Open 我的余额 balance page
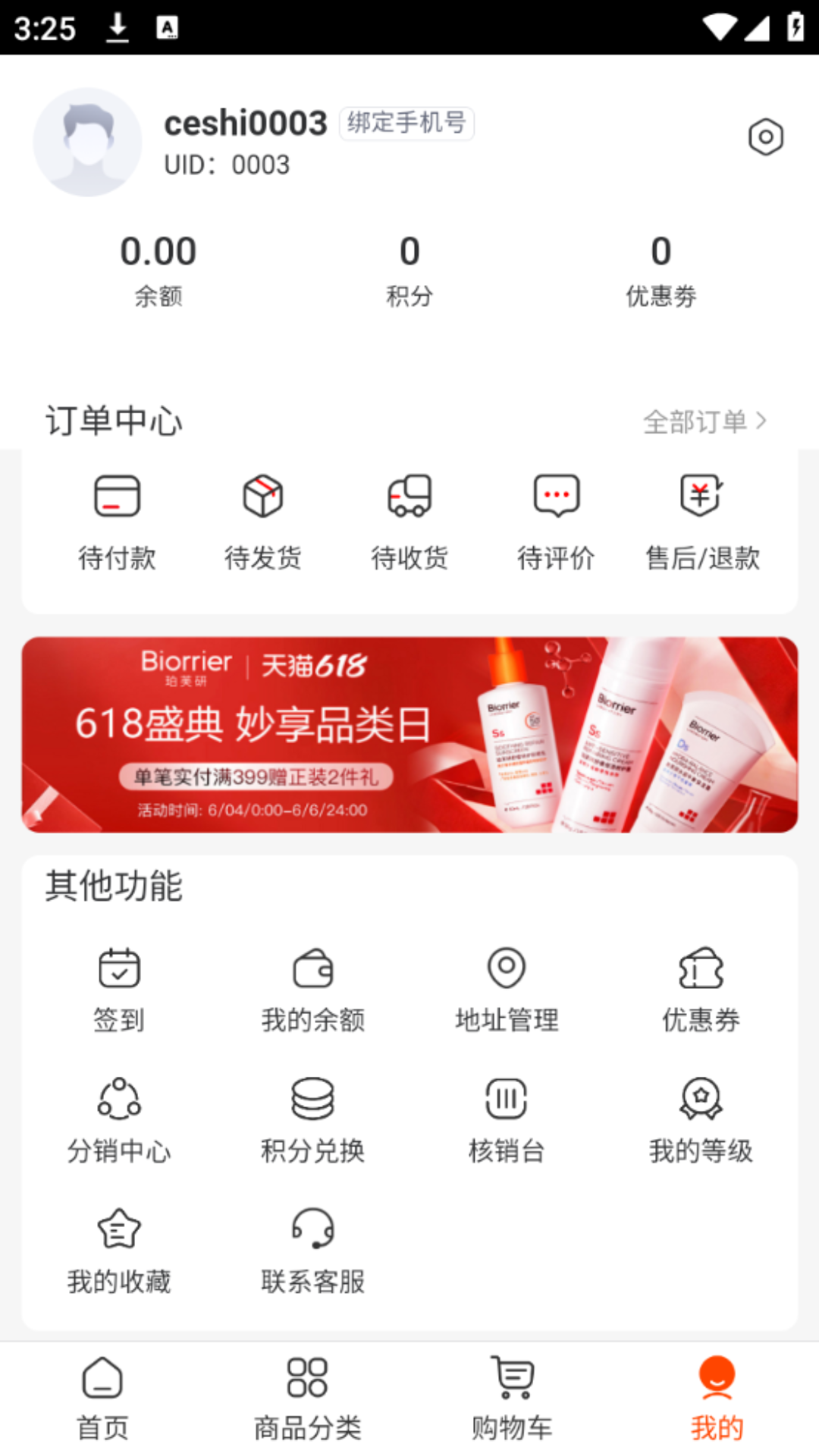The width and height of the screenshot is (819, 1456). click(x=313, y=990)
